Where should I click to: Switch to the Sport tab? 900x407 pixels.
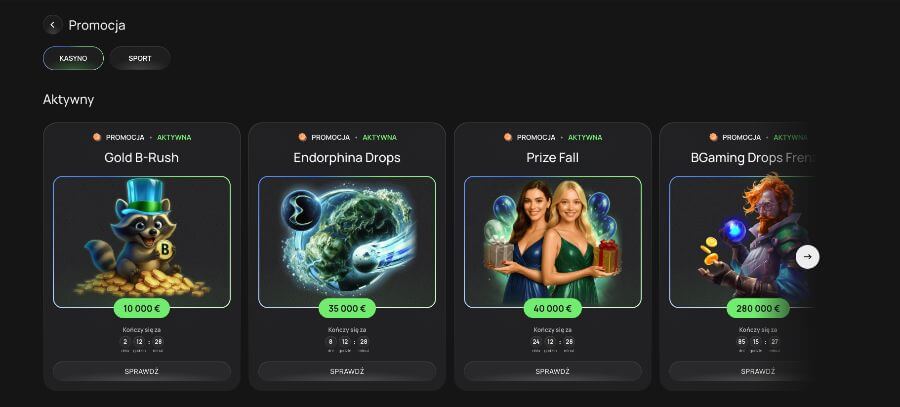click(x=140, y=58)
